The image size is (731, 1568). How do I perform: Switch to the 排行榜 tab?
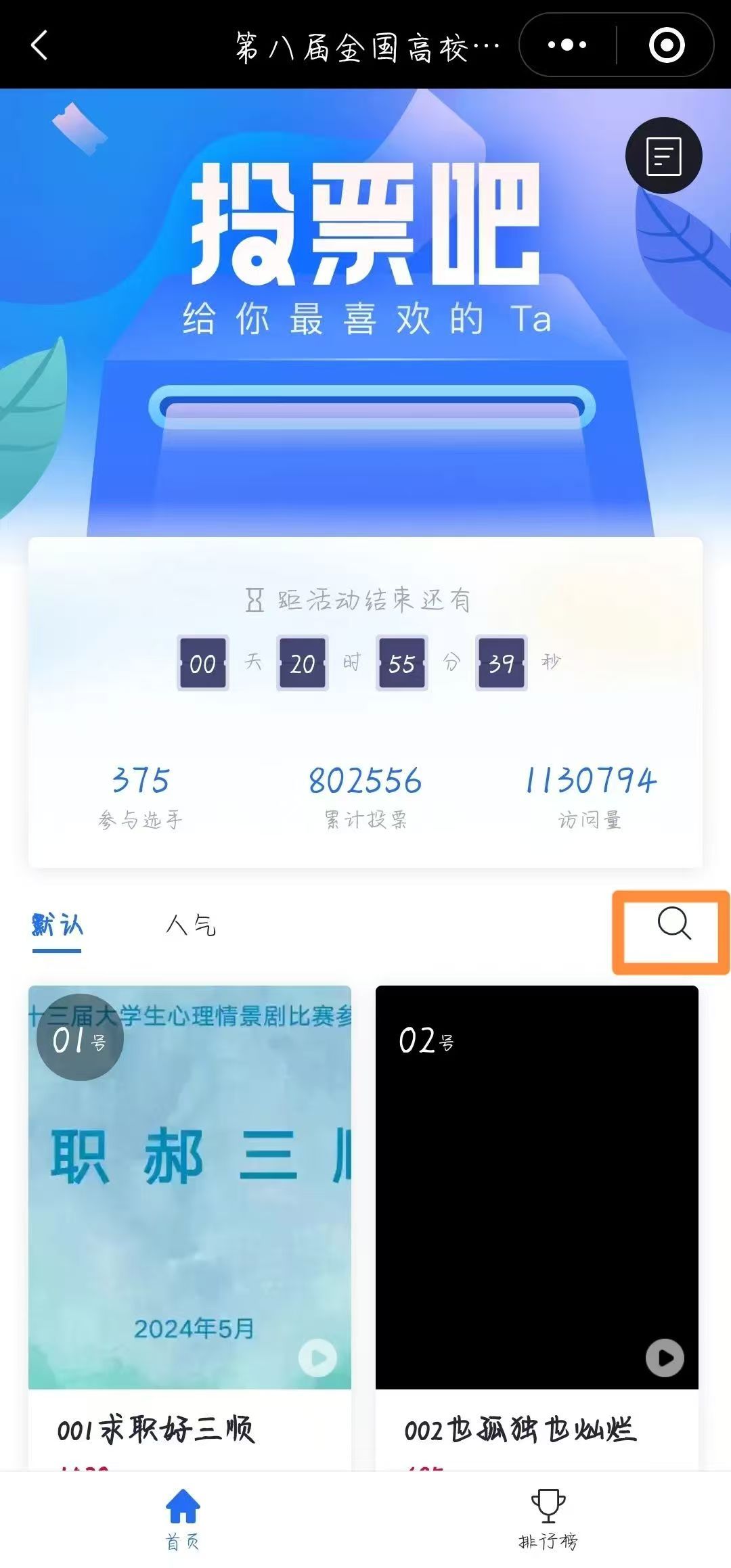tap(548, 1519)
